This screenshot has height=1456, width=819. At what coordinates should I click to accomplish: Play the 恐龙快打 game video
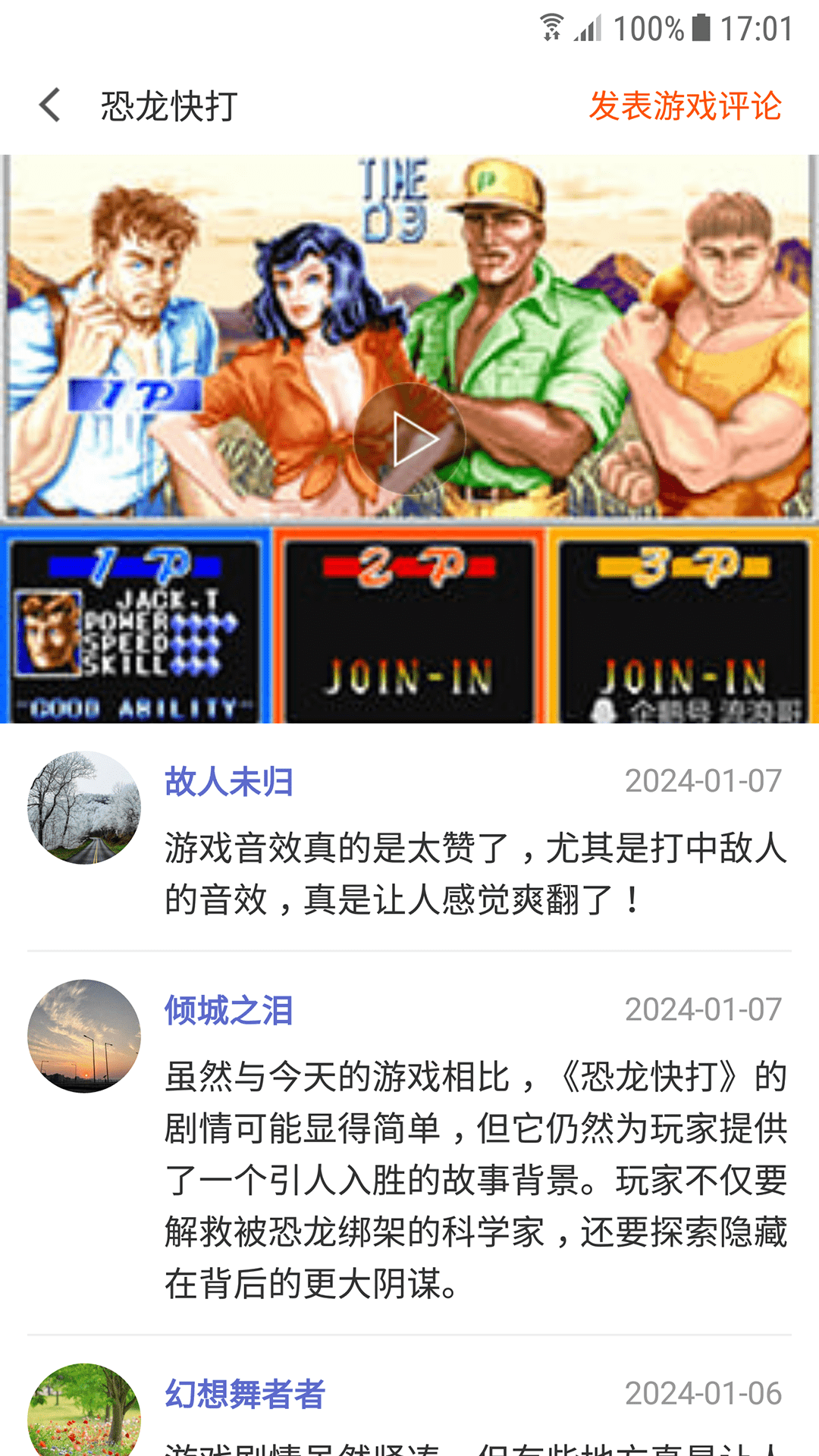409,439
